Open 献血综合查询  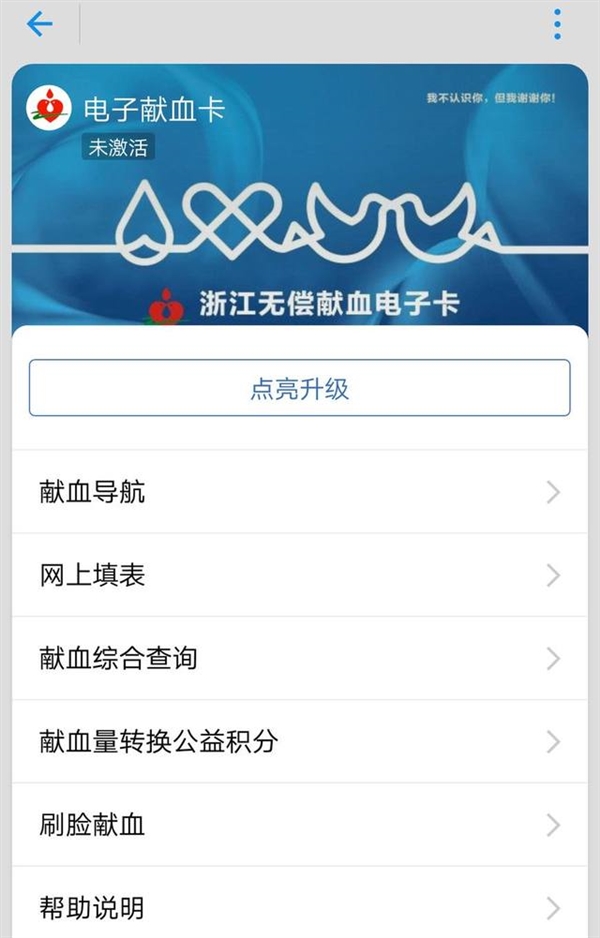(299, 658)
